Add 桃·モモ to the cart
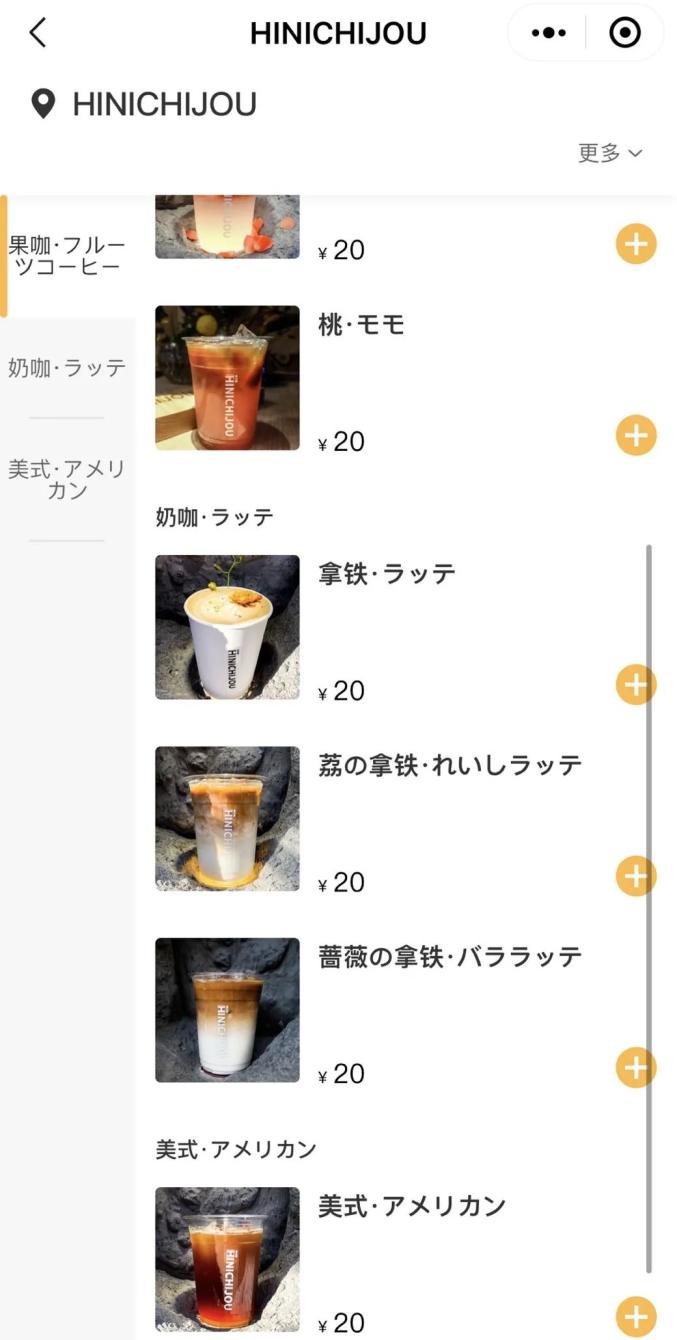This screenshot has height=1340, width=677. point(635,435)
